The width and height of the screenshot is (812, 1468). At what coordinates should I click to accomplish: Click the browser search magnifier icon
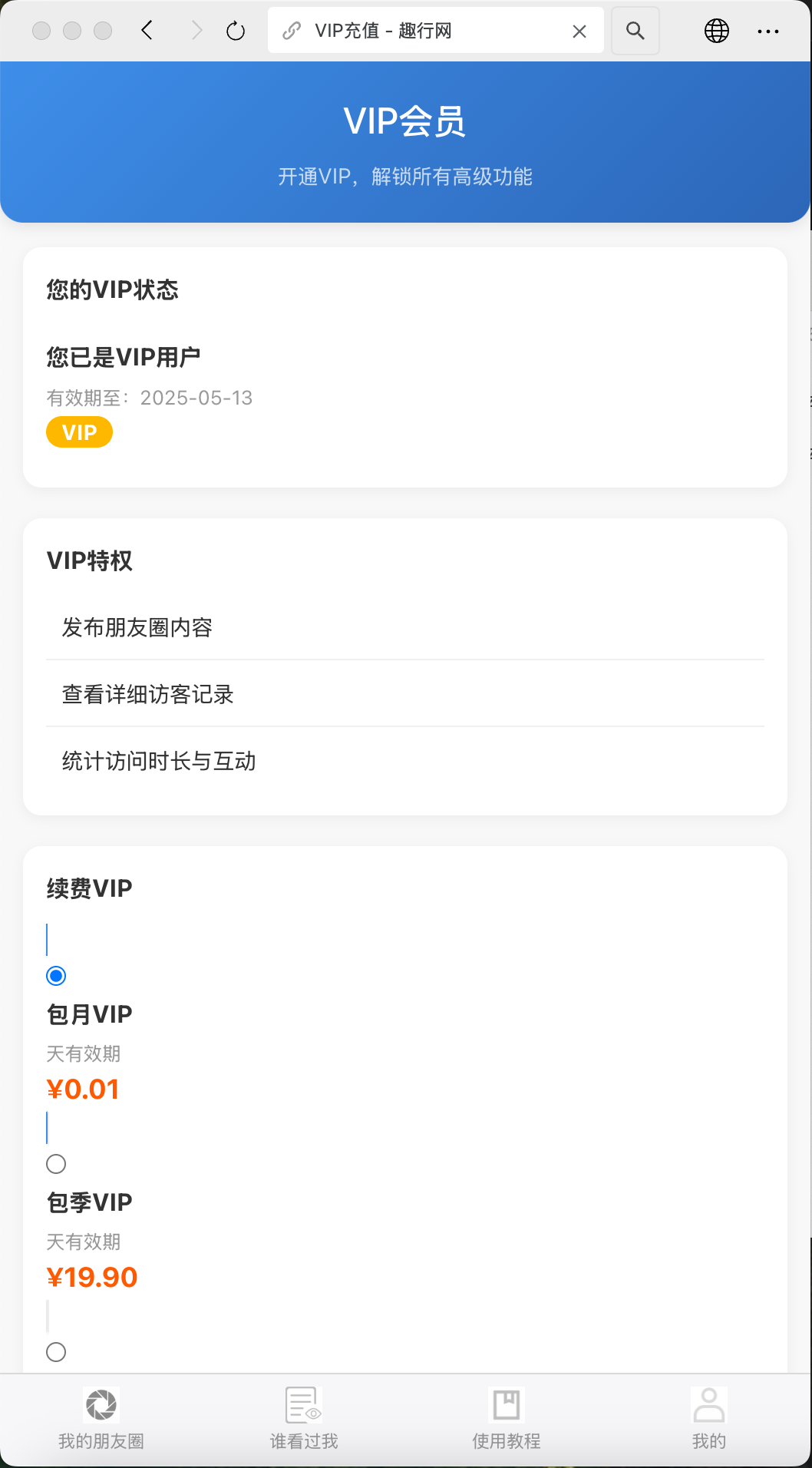tap(635, 31)
